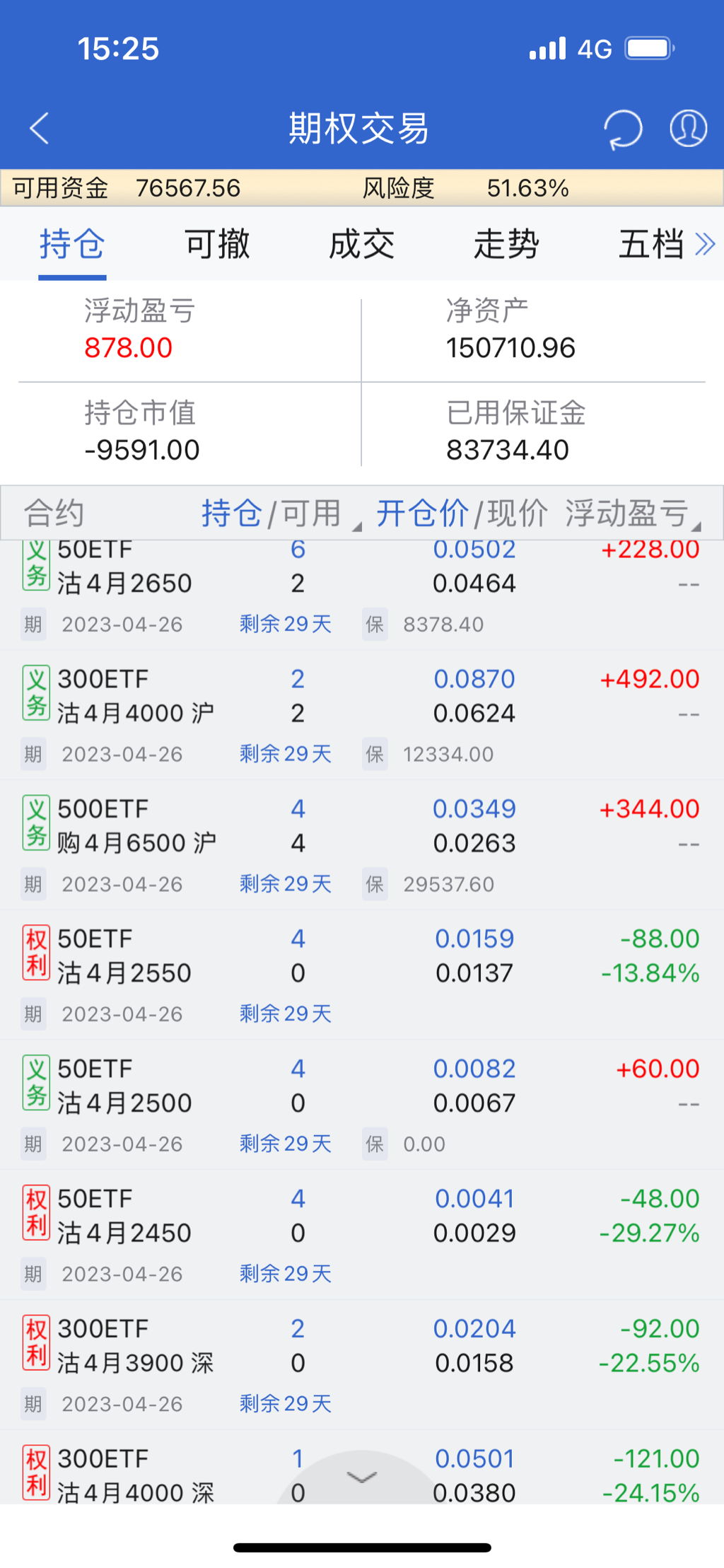Refresh the options trading data
Image resolution: width=724 pixels, height=1568 pixels.
(622, 129)
